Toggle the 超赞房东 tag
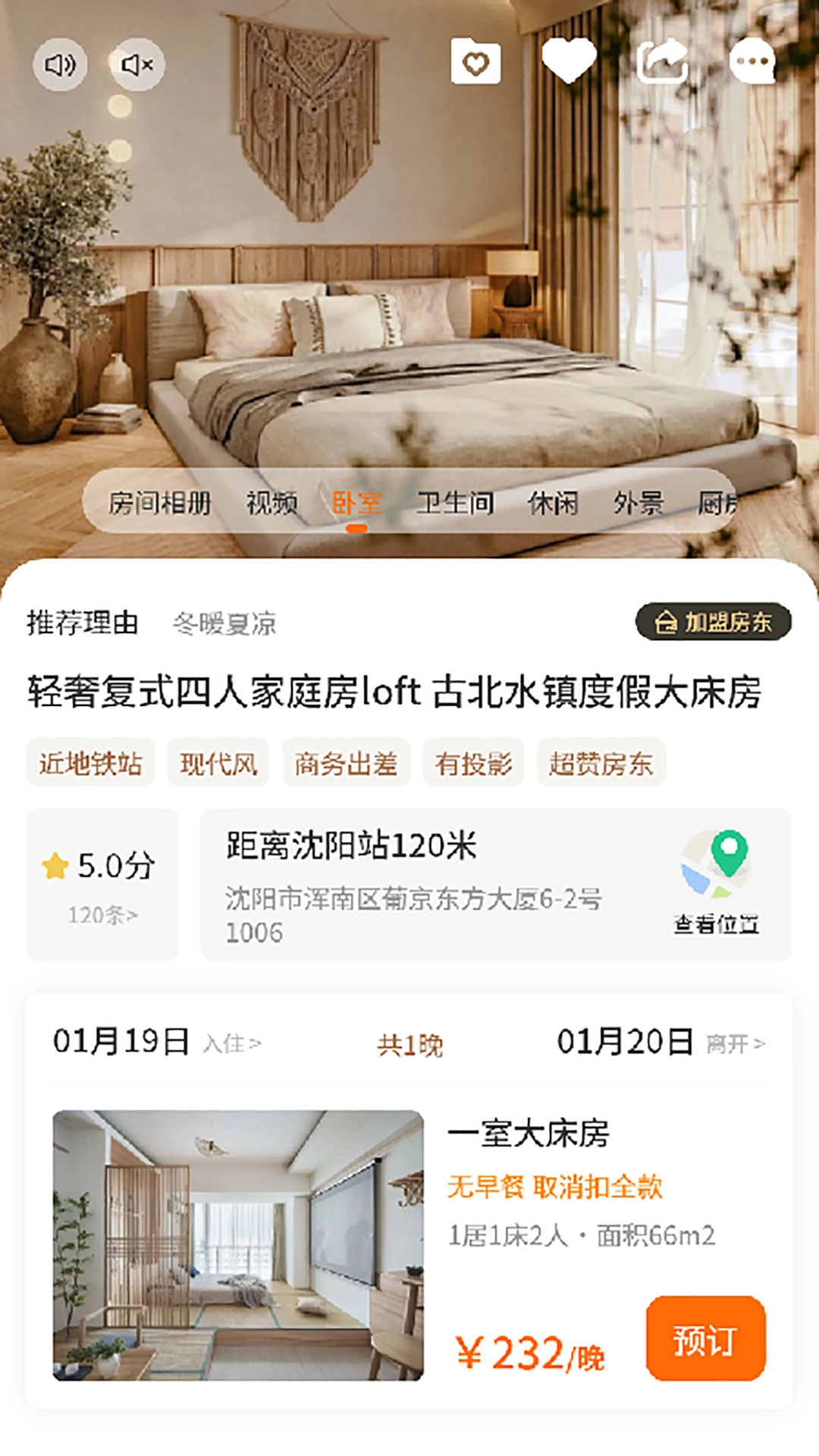Screen dimensions: 819x1456 pos(602,764)
